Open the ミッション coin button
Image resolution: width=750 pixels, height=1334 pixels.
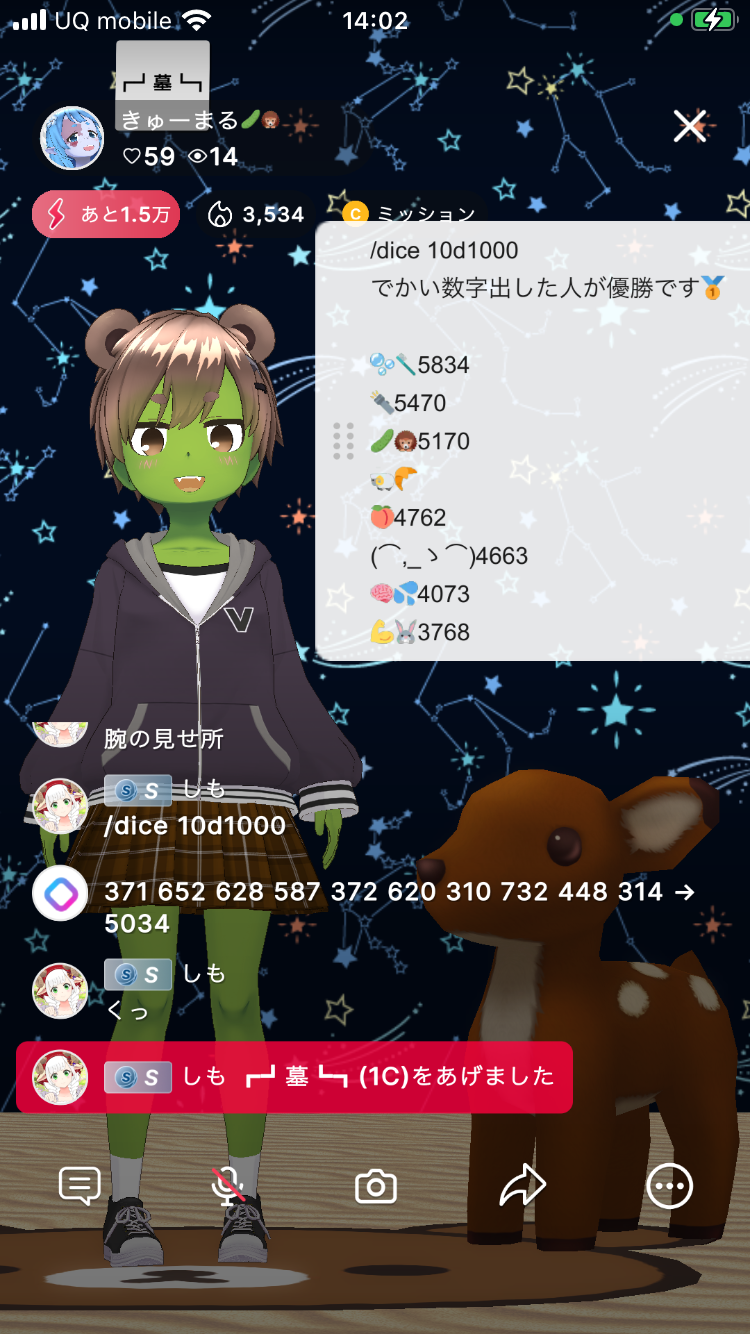410,213
